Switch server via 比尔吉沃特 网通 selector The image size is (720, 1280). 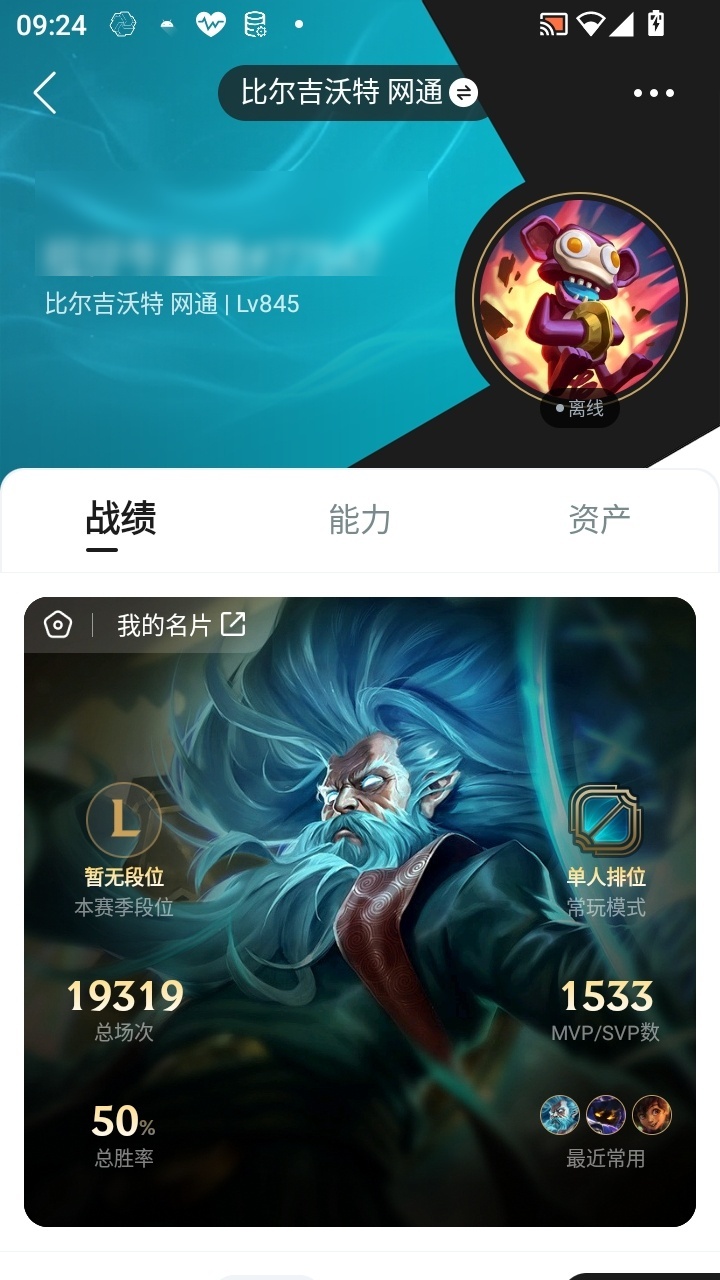(358, 93)
